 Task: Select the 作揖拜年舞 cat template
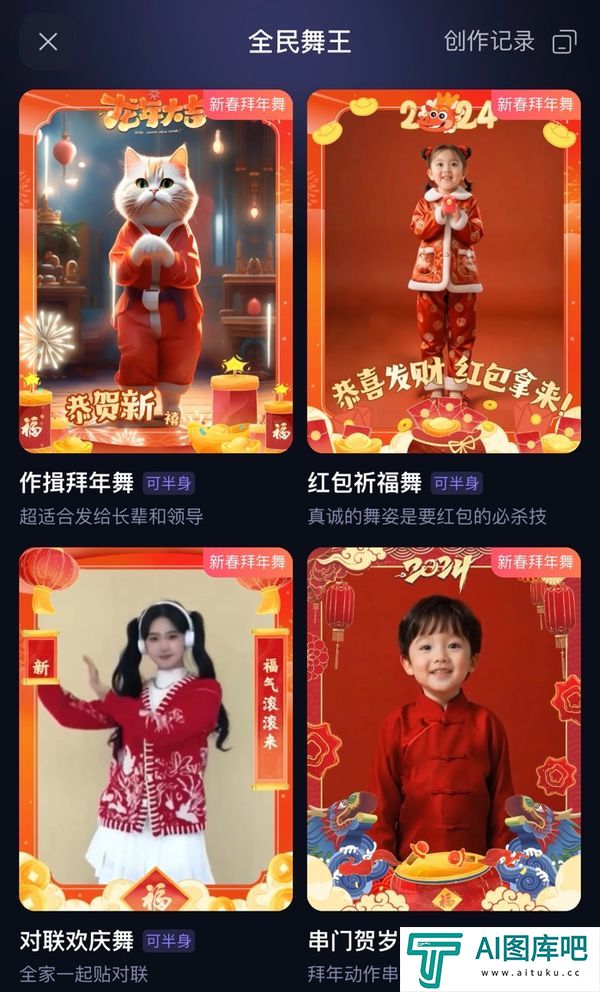156,271
